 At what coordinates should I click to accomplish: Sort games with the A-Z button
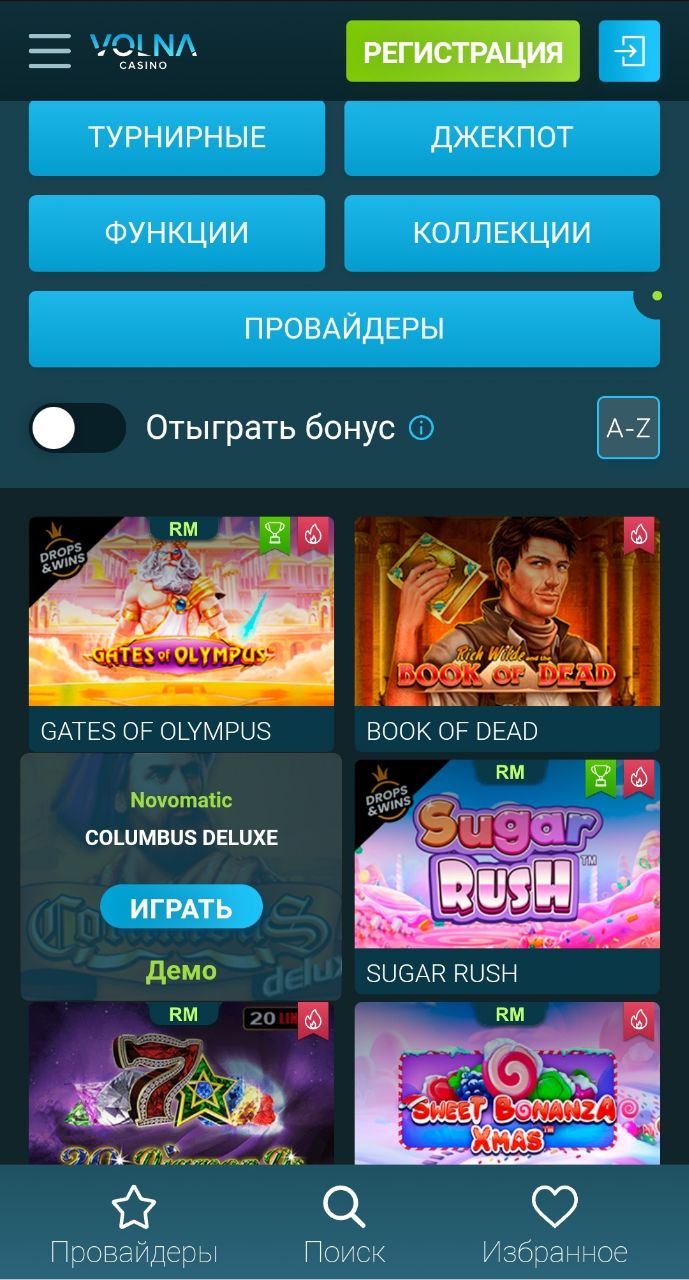628,429
